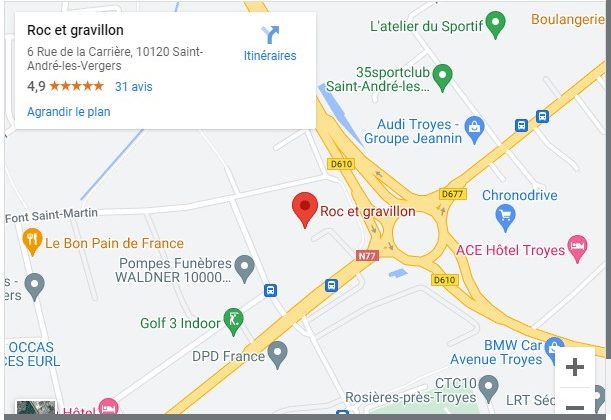Open Itinéraires directions

click(x=270, y=44)
